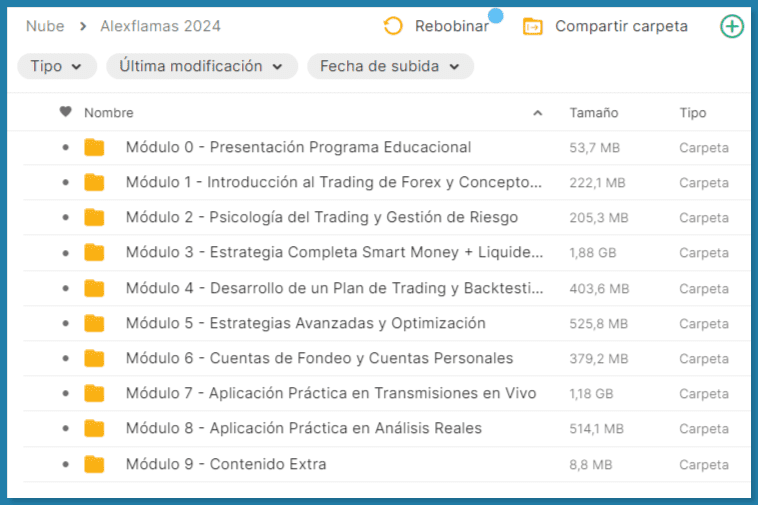Screen dimensions: 758x505
Task: Open Módulo 3 - Estrategia Completa Smart Money
Action: pyautogui.click(x=334, y=253)
